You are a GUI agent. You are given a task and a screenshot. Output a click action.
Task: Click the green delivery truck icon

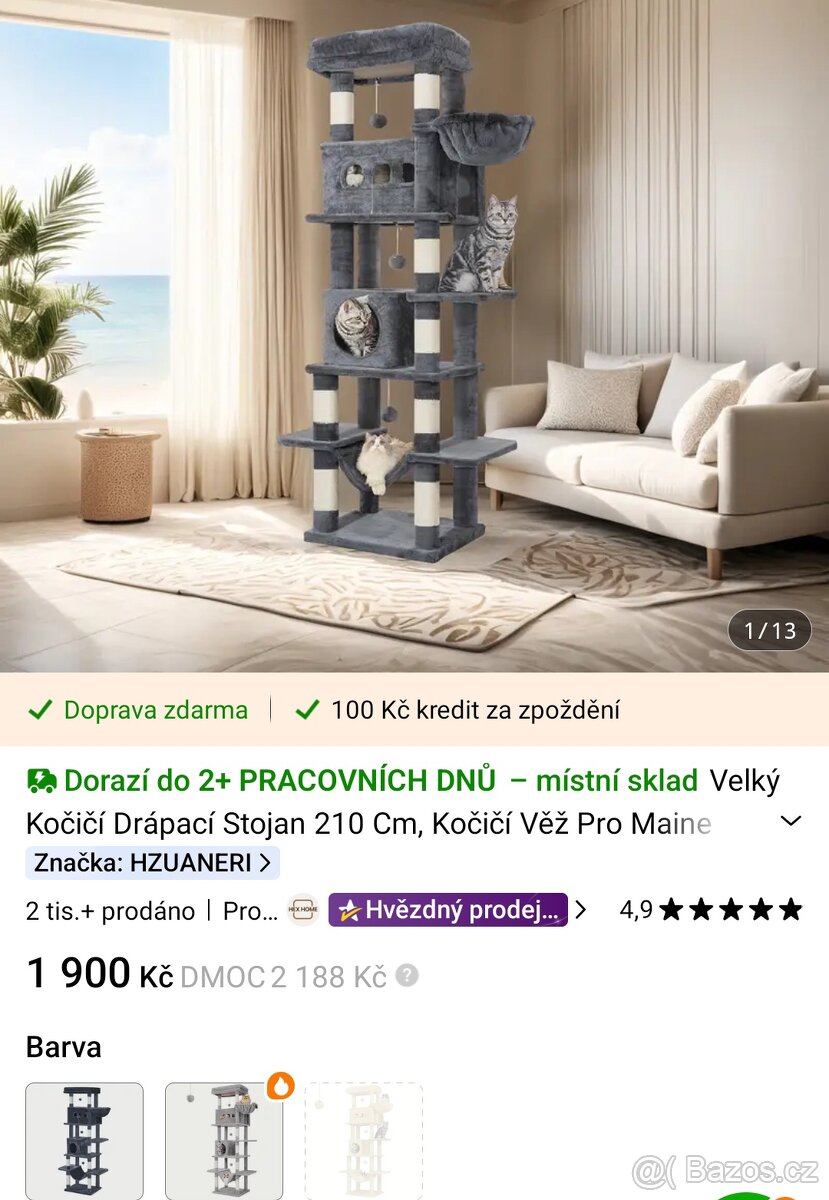click(41, 779)
